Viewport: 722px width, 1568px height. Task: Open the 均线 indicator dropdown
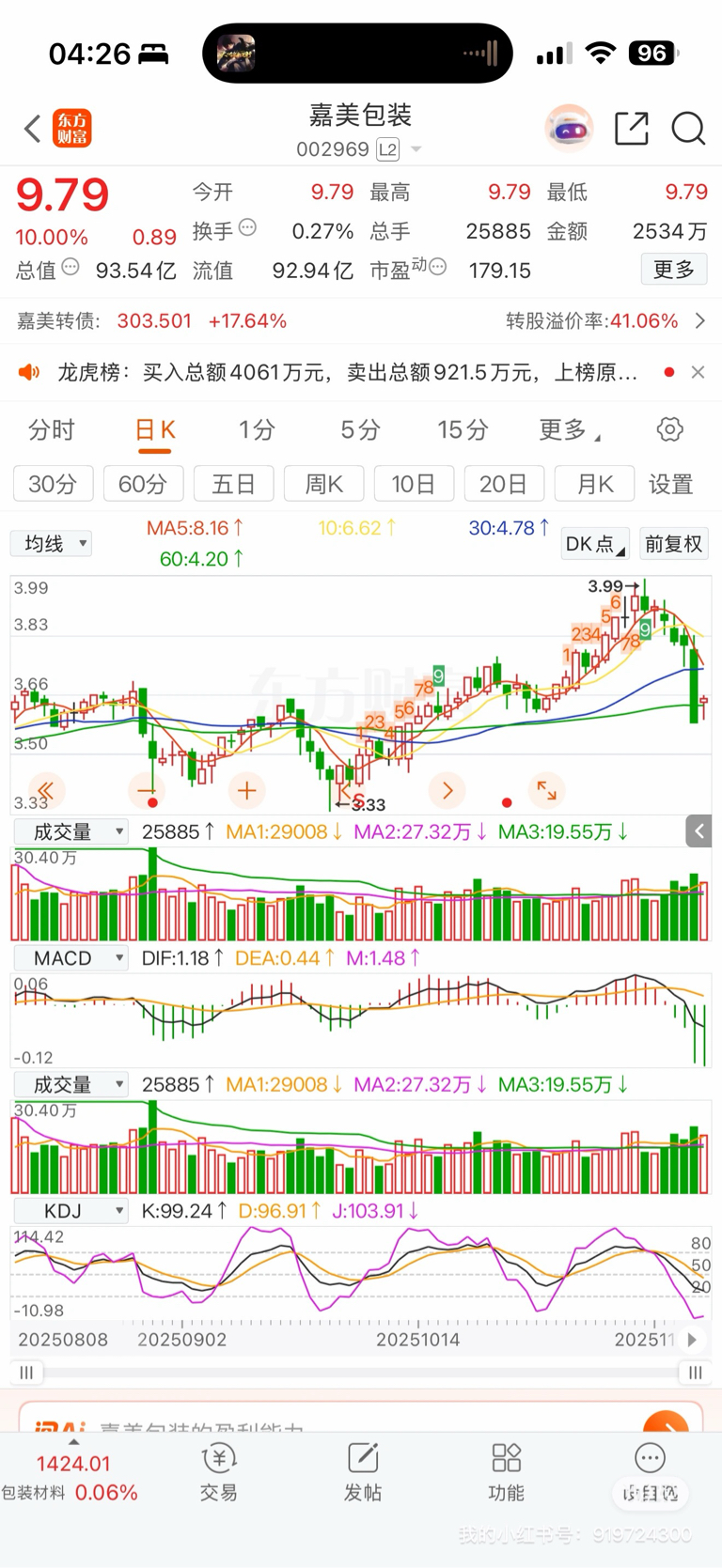[52, 543]
